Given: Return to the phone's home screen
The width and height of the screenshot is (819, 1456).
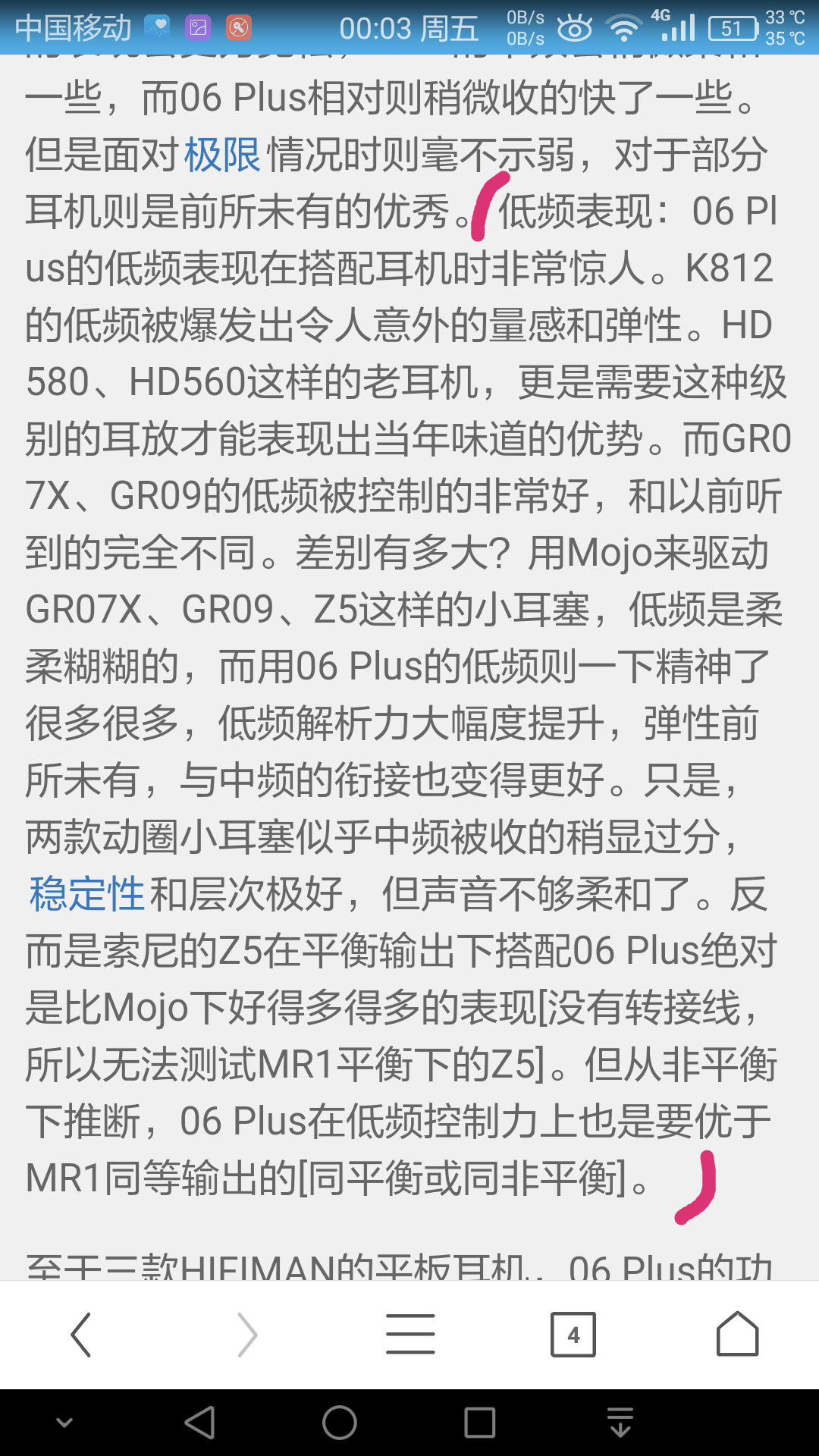Looking at the screenshot, I should pyautogui.click(x=340, y=1423).
